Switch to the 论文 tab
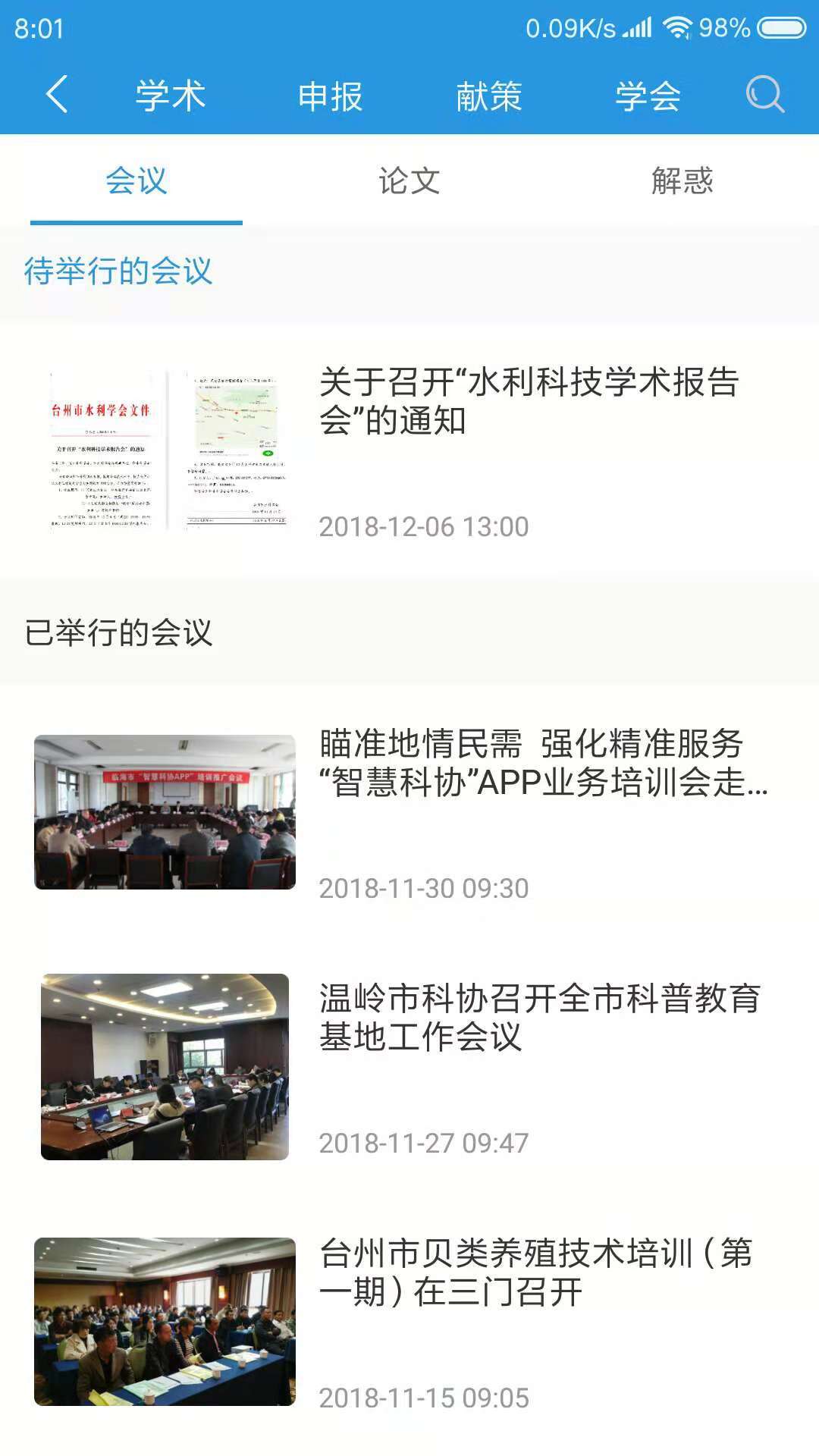Image resolution: width=819 pixels, height=1456 pixels. point(409,182)
